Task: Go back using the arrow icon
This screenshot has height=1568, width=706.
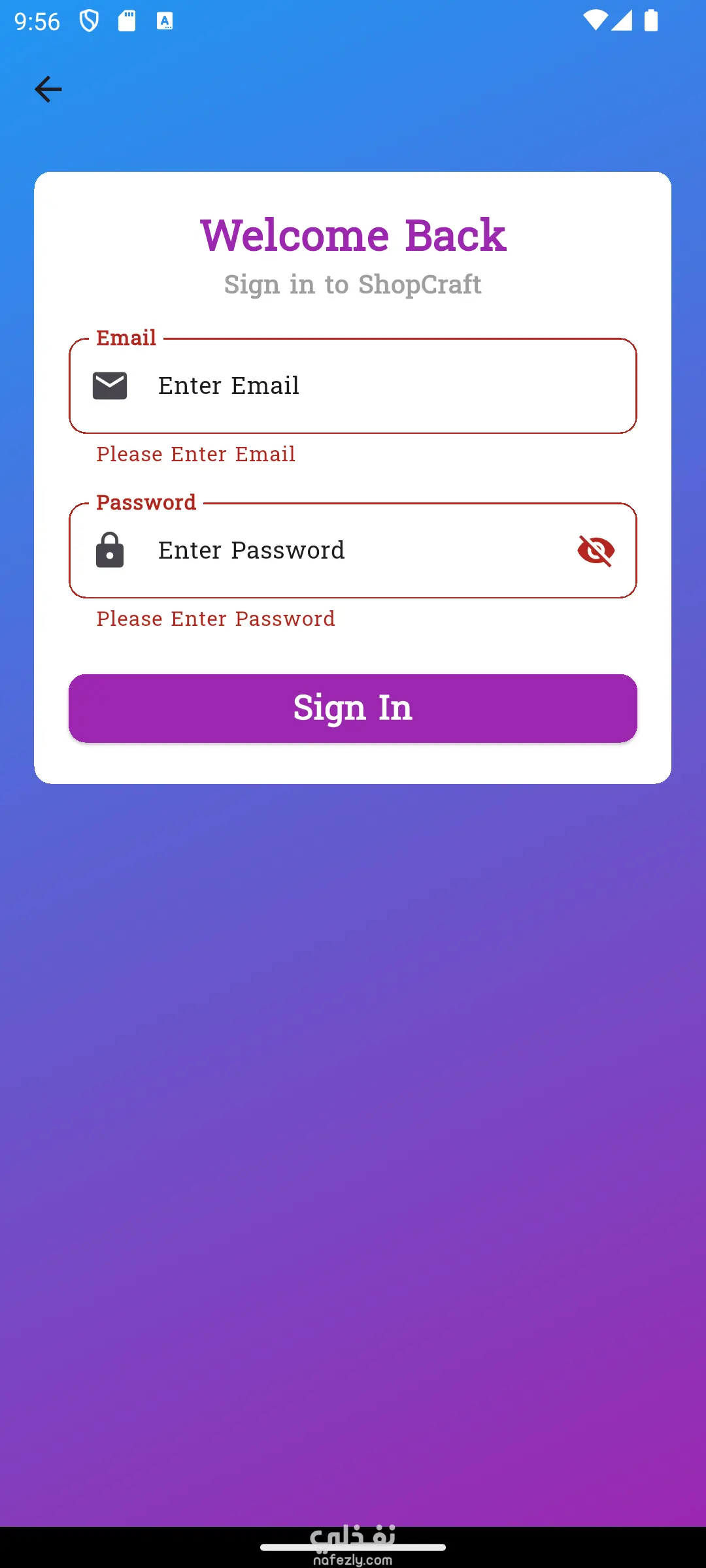Action: click(48, 90)
